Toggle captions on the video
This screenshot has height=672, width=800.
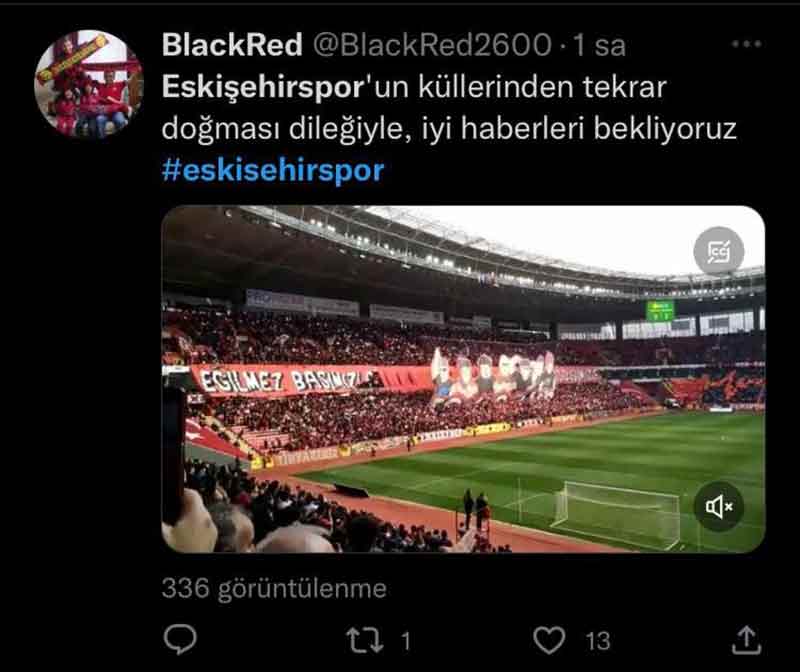719,251
